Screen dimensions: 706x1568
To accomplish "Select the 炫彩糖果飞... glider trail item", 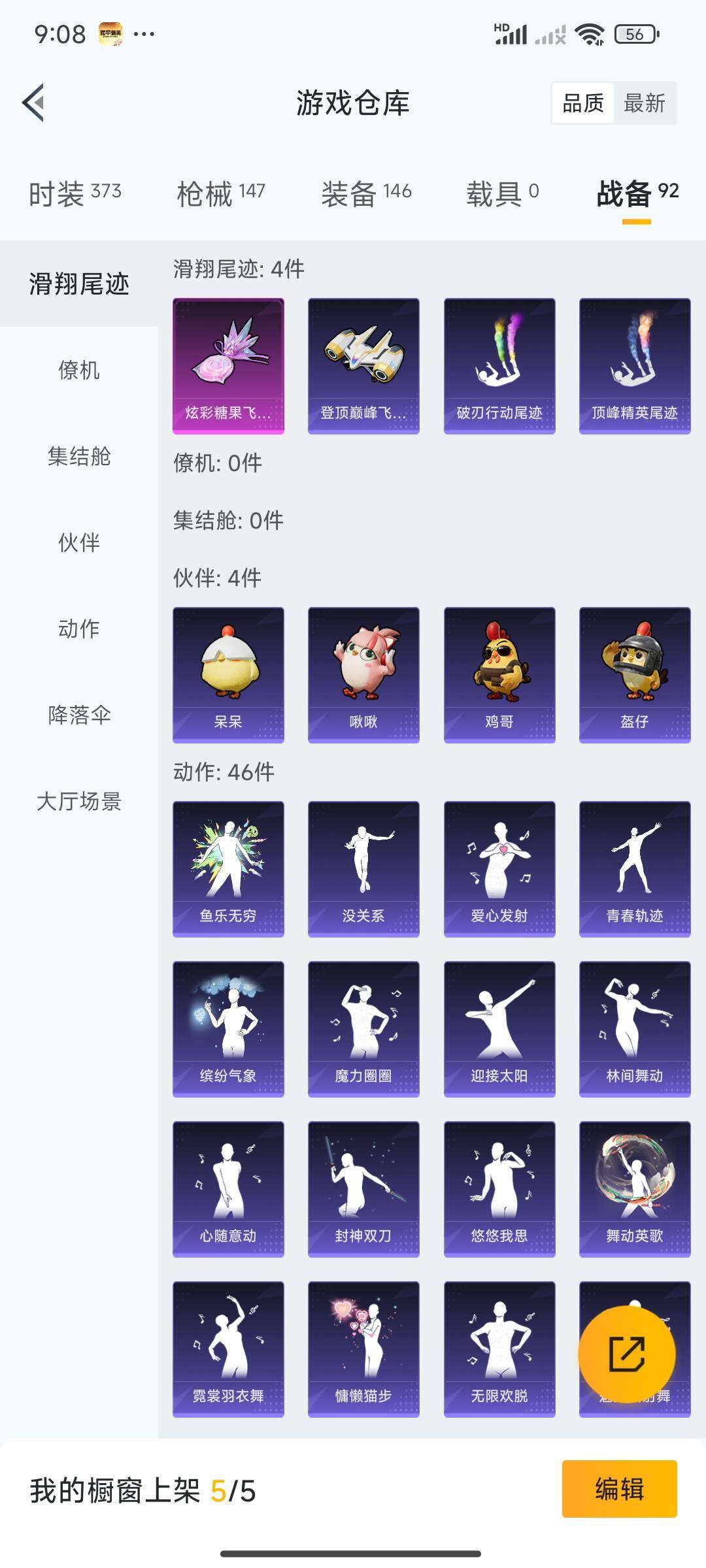I will coord(228,366).
